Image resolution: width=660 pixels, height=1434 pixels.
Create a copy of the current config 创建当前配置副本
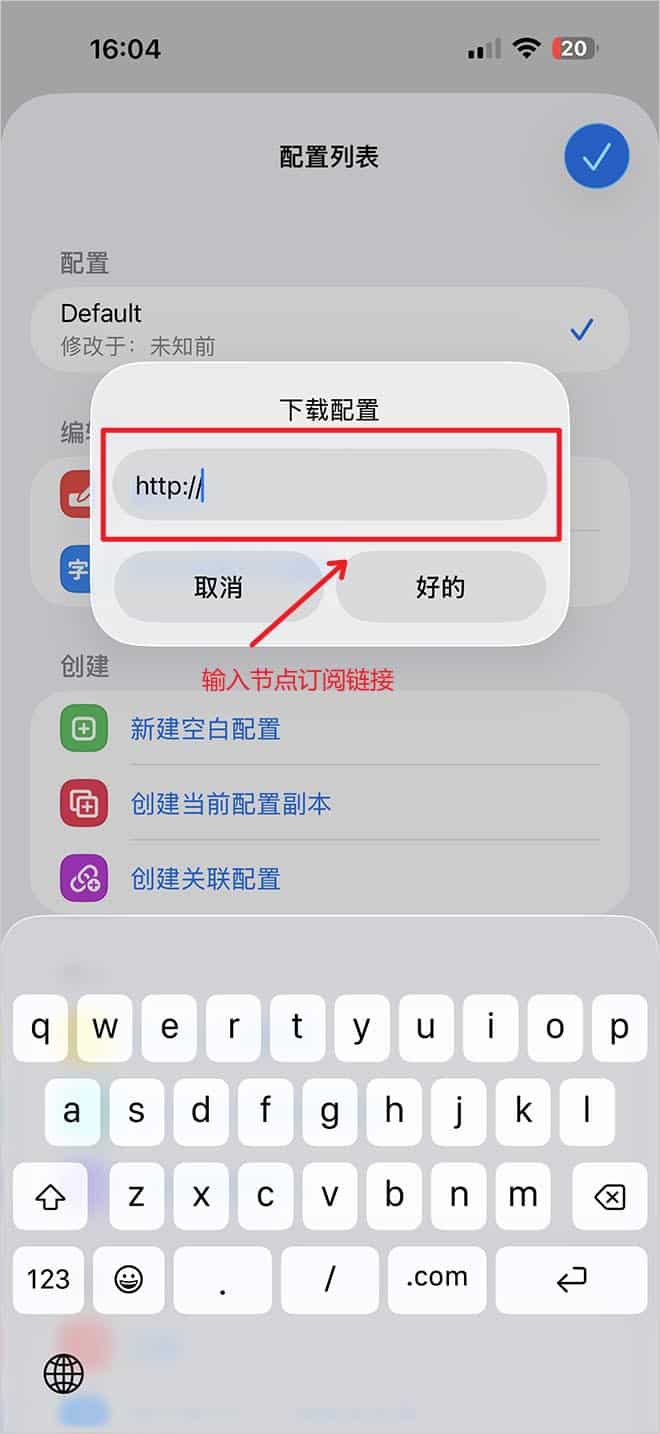click(x=231, y=804)
